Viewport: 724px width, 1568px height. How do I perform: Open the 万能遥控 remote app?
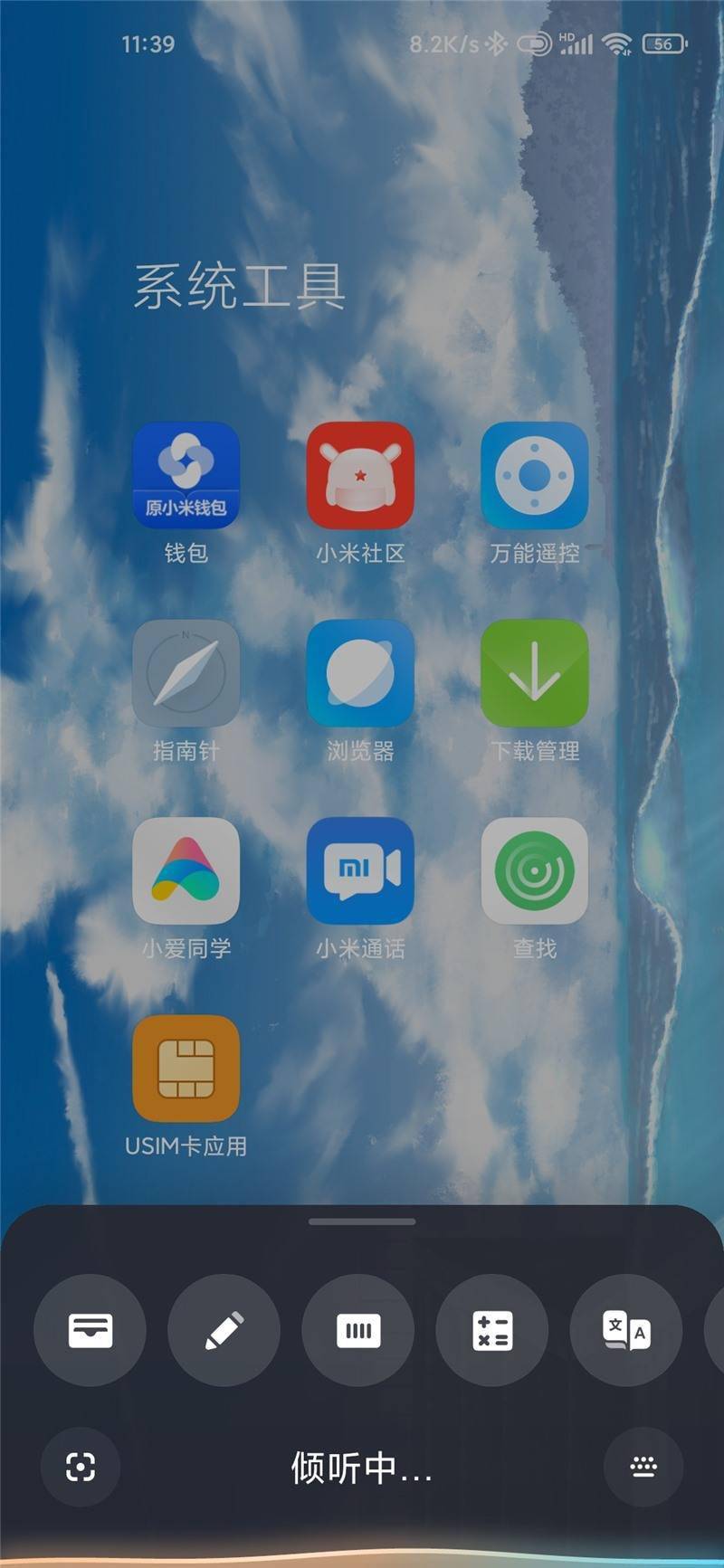[x=534, y=476]
